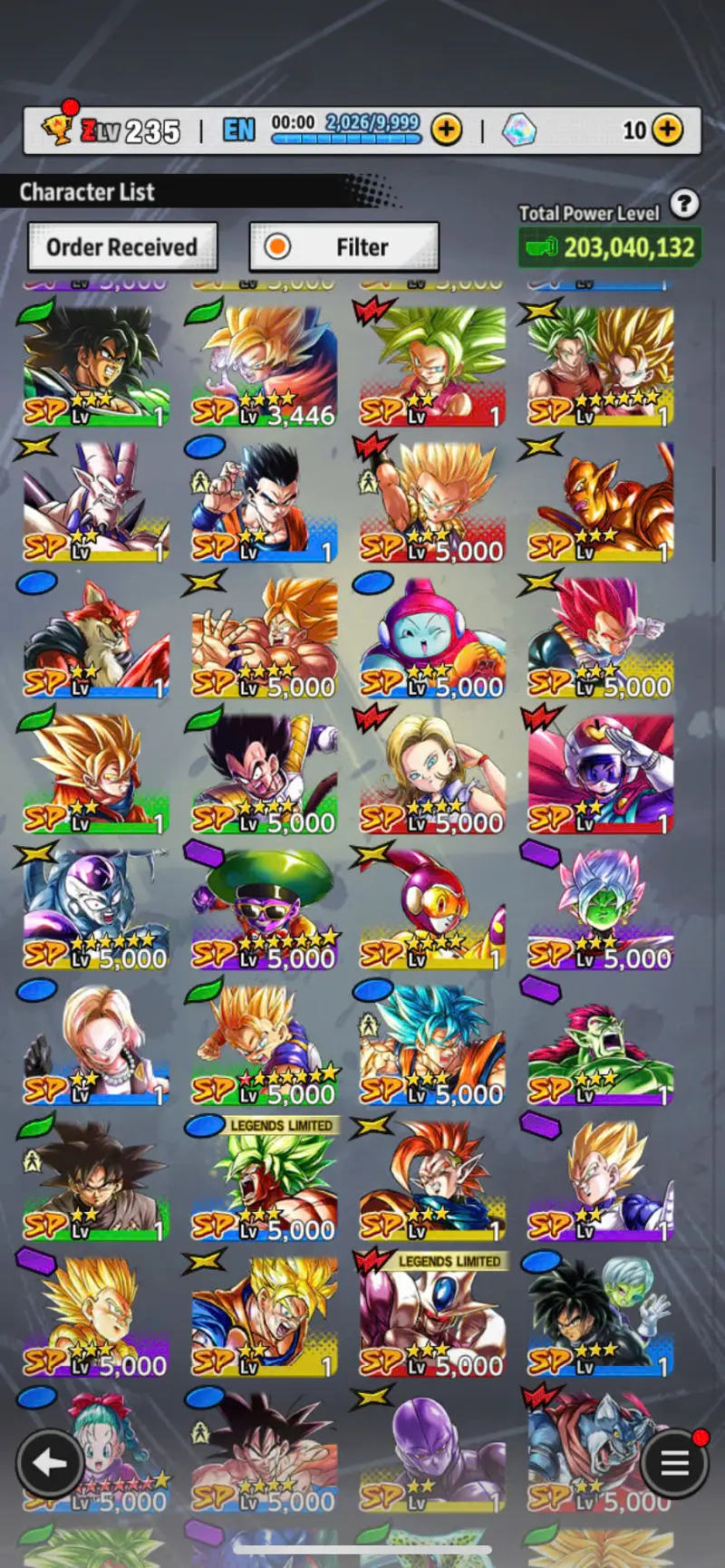Add crystals with the plus icon beside 10

(x=668, y=130)
